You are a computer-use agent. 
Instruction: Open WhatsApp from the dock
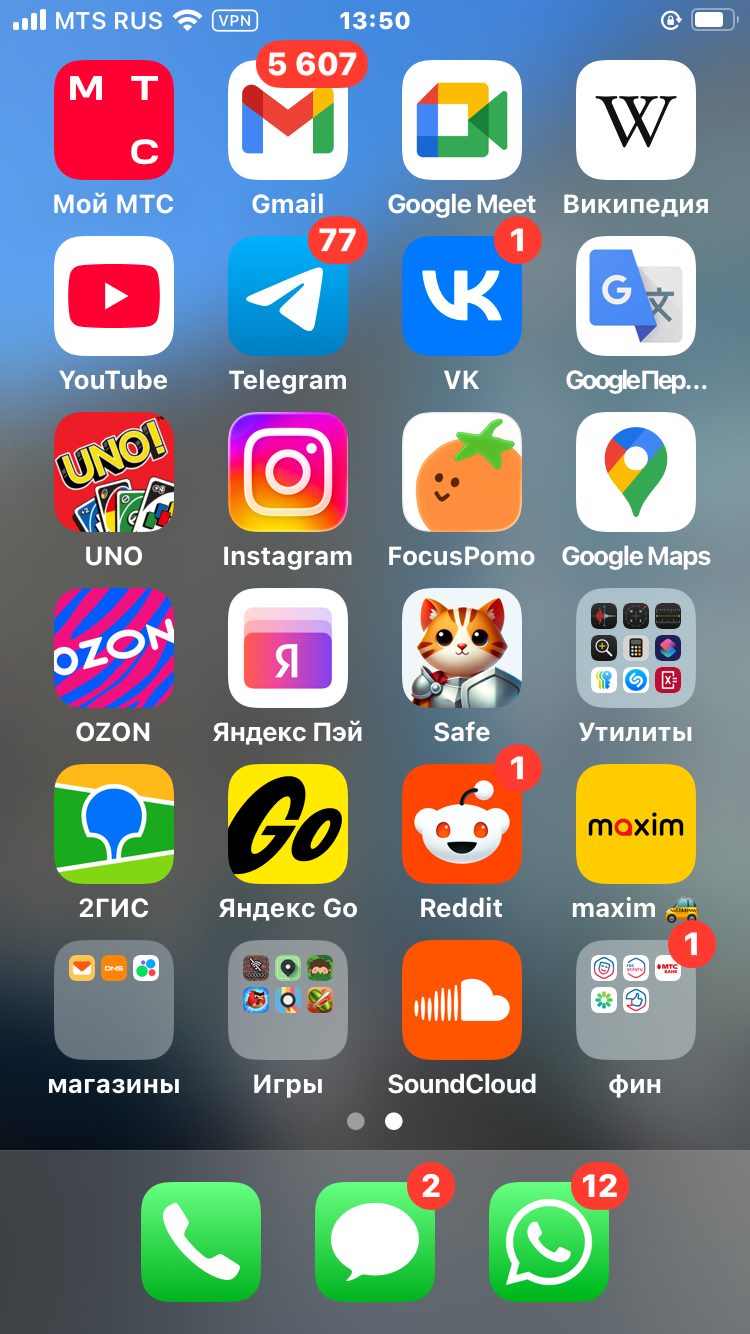pyautogui.click(x=548, y=1241)
